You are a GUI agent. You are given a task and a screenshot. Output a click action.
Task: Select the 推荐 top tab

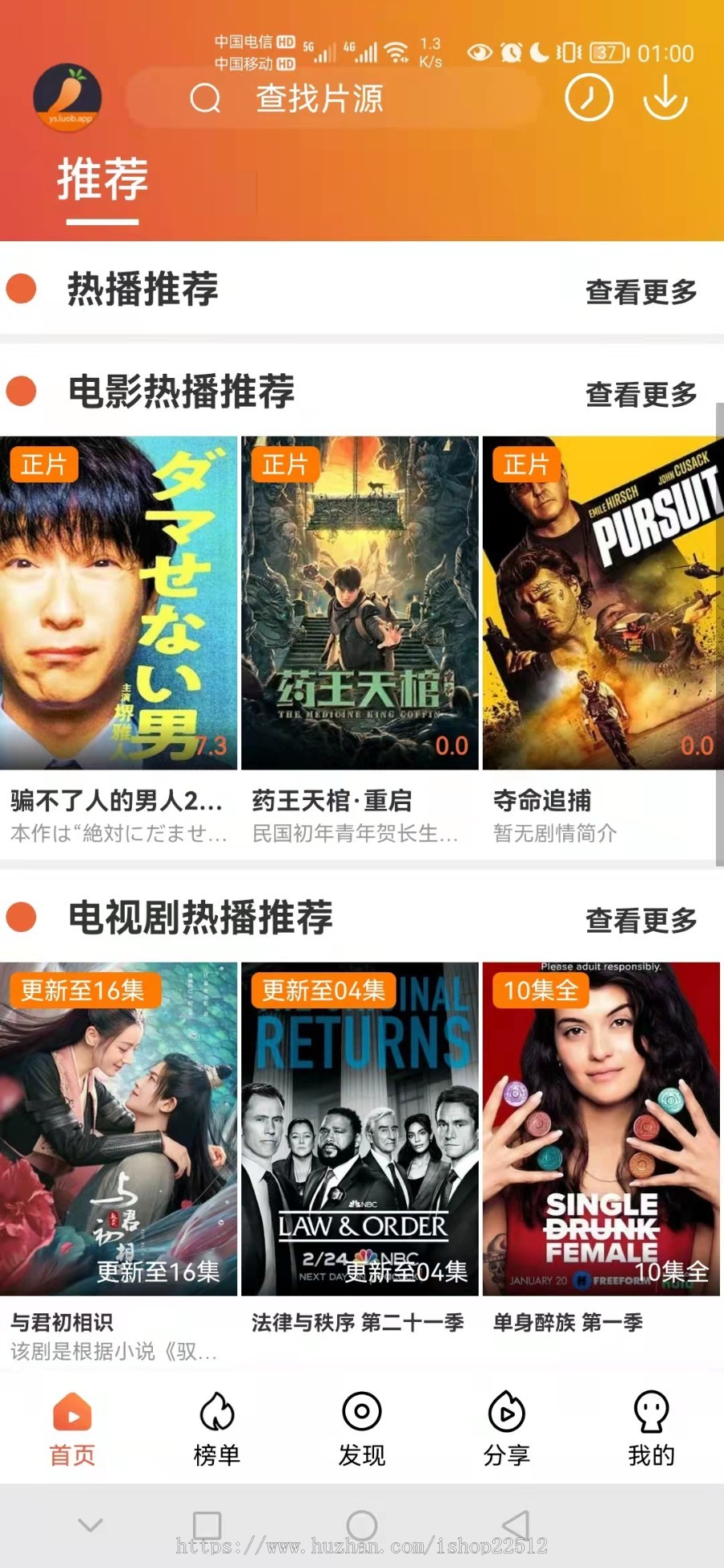(x=102, y=180)
